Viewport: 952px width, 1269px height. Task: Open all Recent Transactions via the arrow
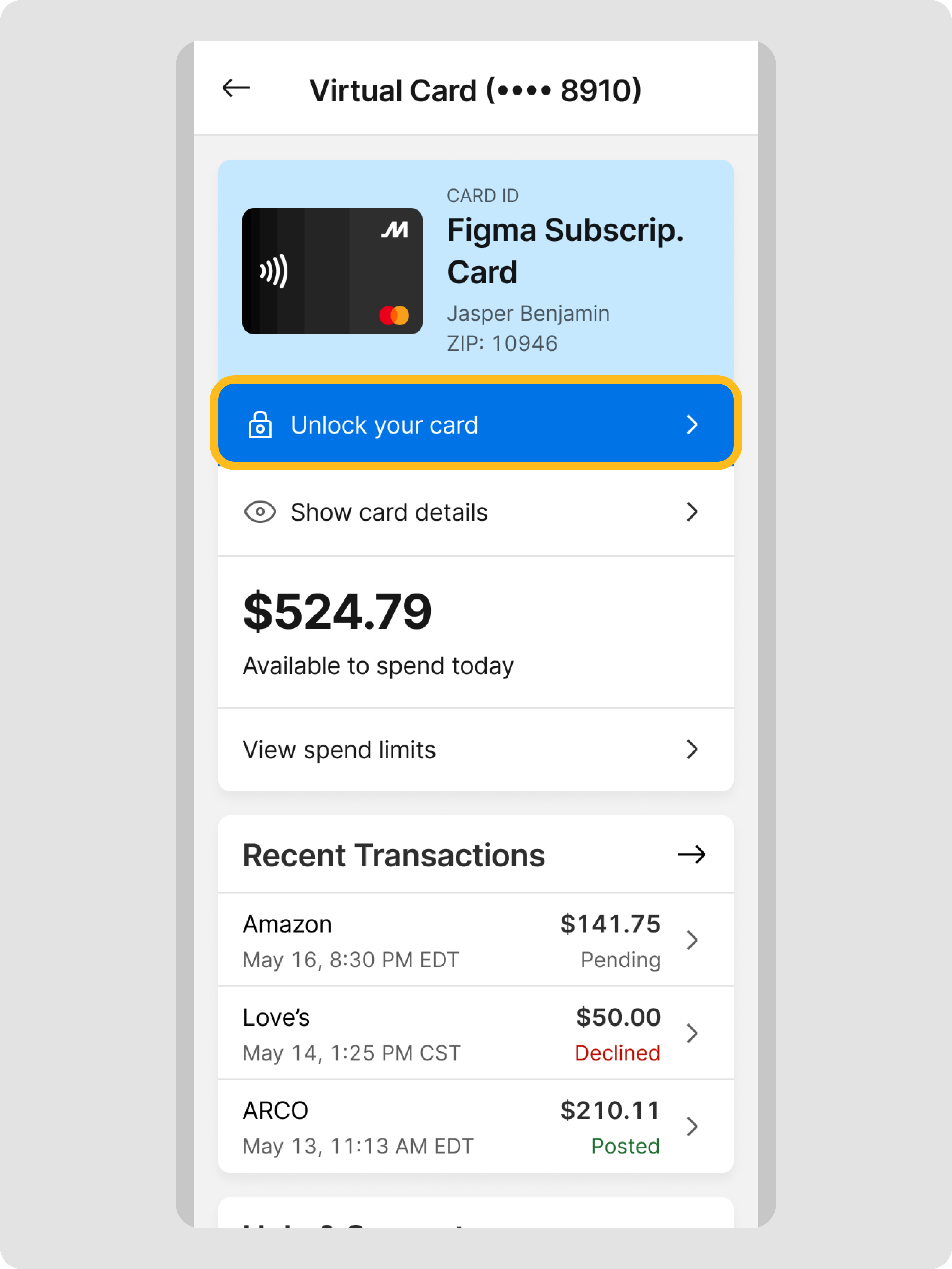[x=691, y=854]
